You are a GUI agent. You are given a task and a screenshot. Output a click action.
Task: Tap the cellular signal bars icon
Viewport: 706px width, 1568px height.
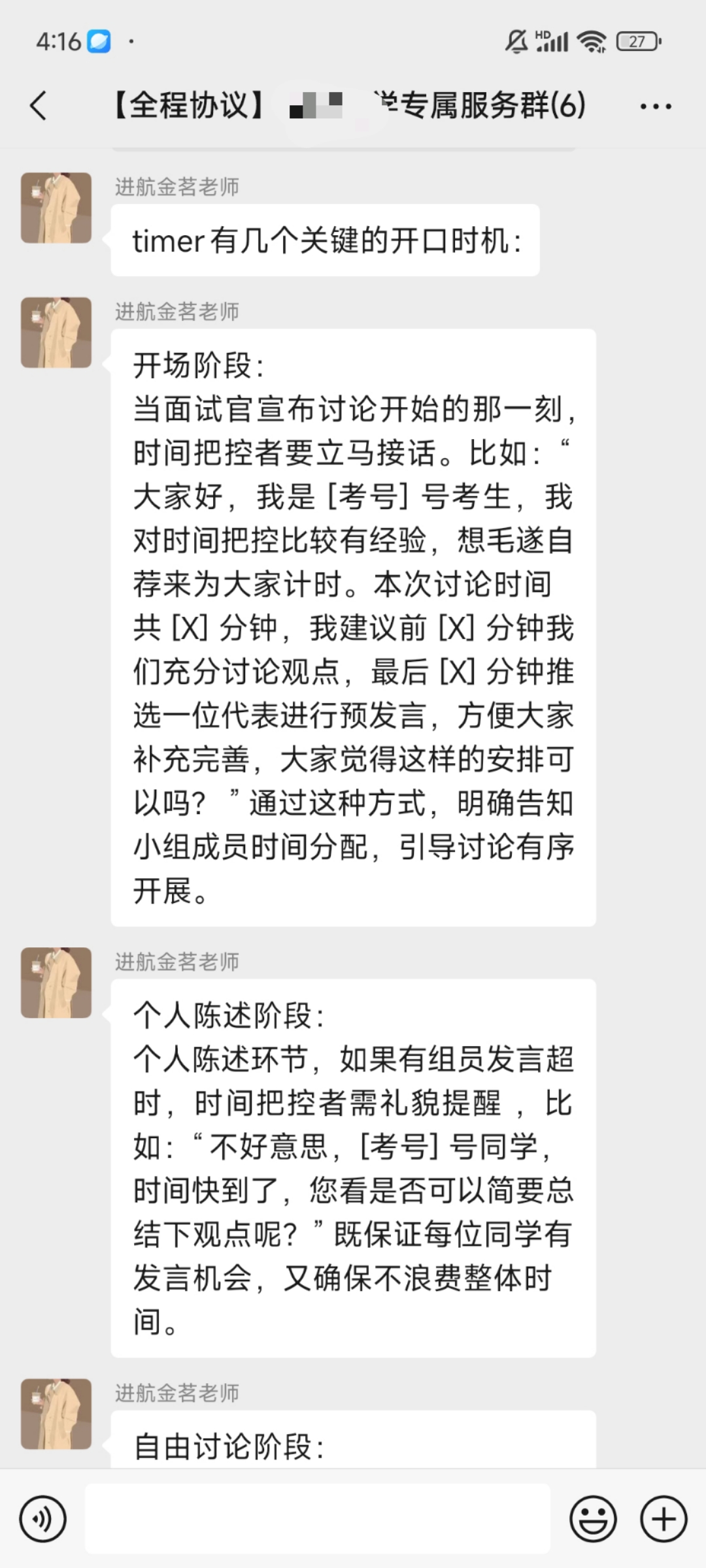[554, 42]
